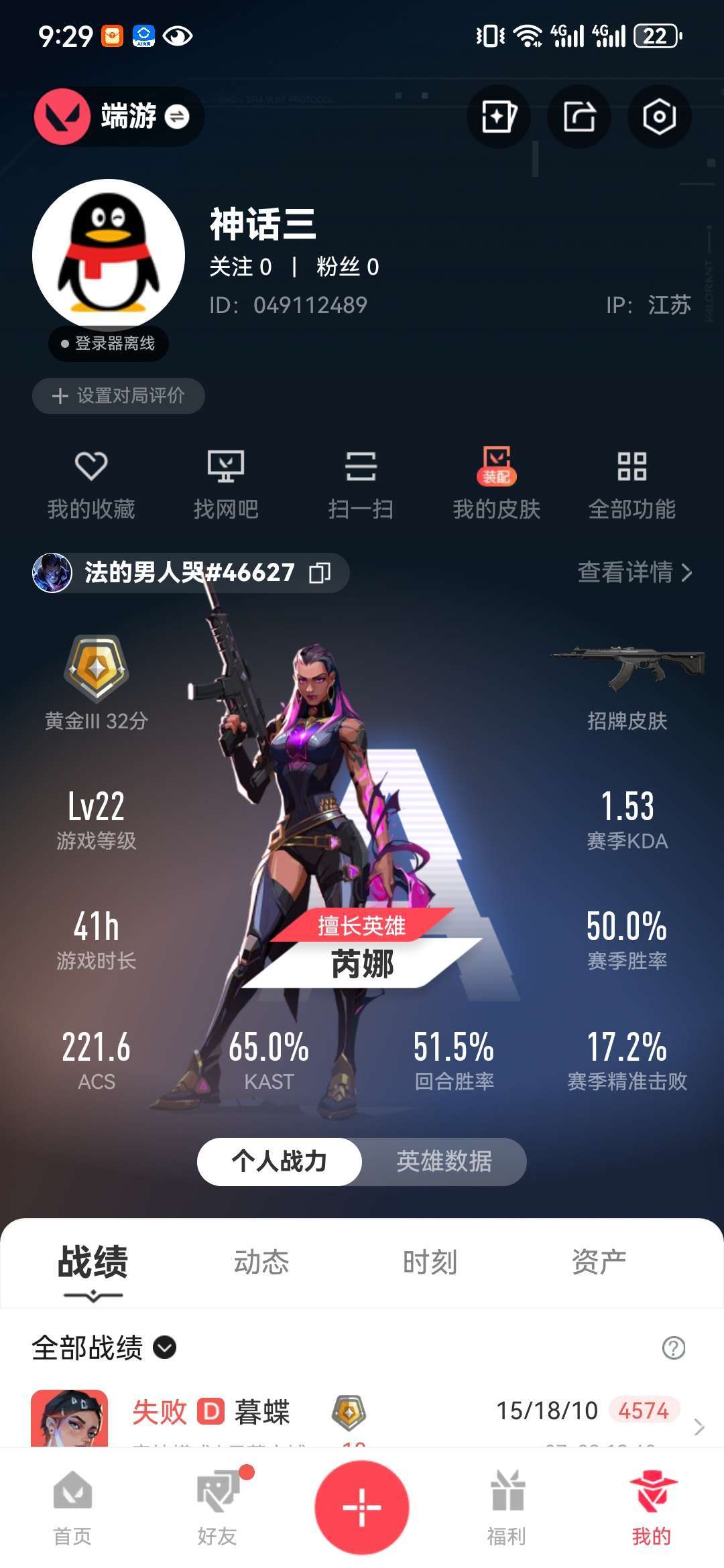The height and width of the screenshot is (1568, 724).
Task: Open 找网吧 to find internet cafes
Action: coord(226,485)
